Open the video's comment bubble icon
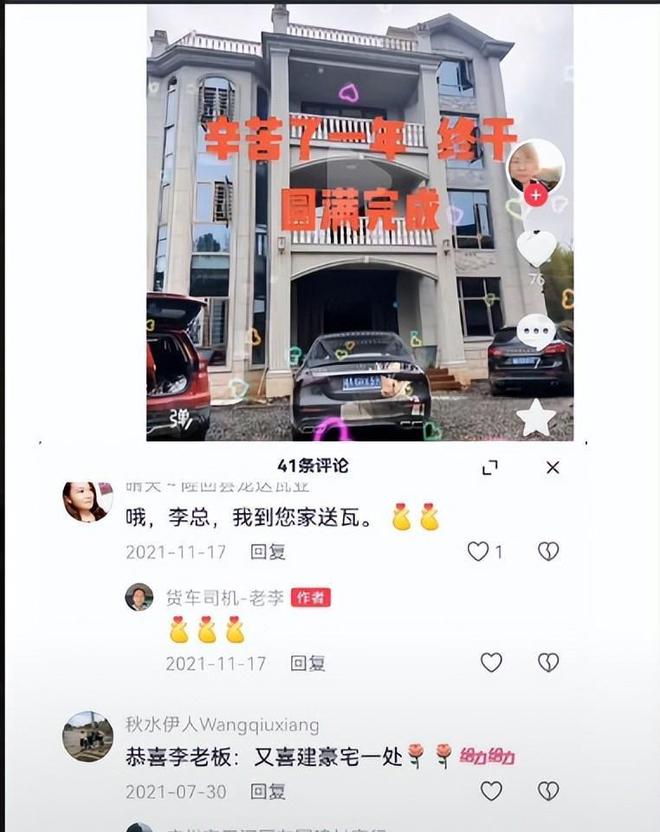The width and height of the screenshot is (660, 832). (536, 332)
